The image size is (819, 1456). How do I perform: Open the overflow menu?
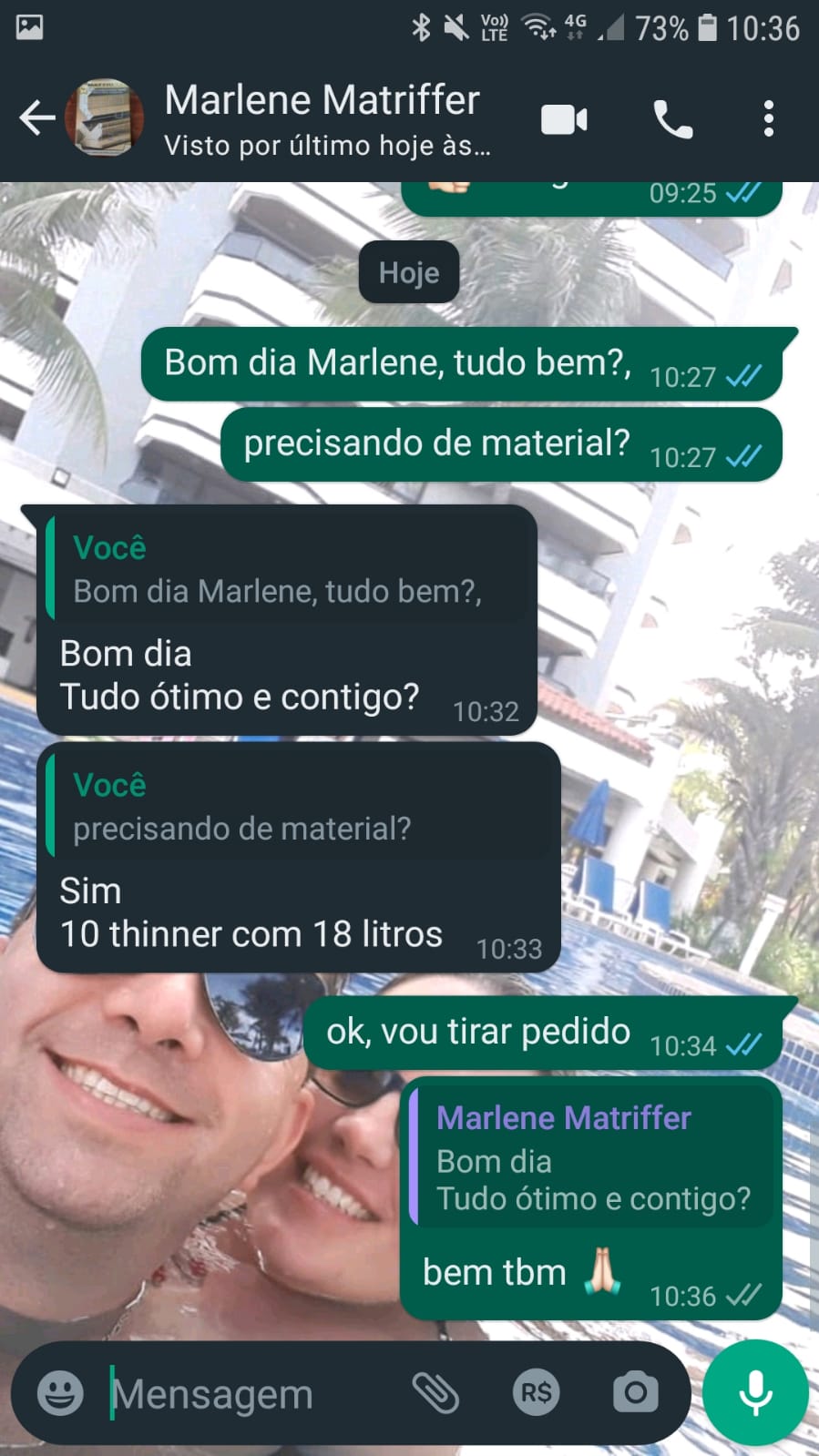coord(769,119)
